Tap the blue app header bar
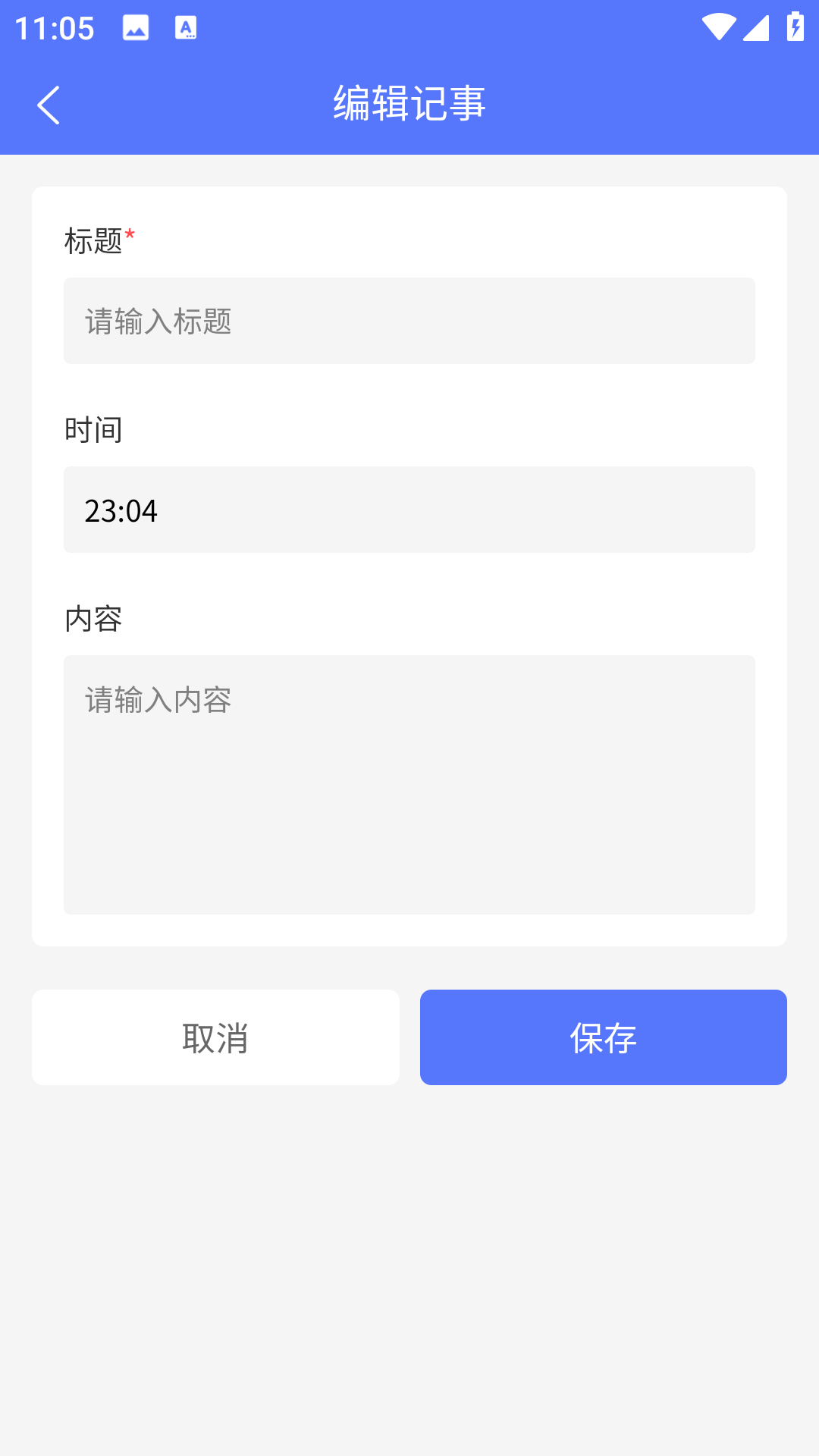This screenshot has height=1456, width=819. coord(607,105)
